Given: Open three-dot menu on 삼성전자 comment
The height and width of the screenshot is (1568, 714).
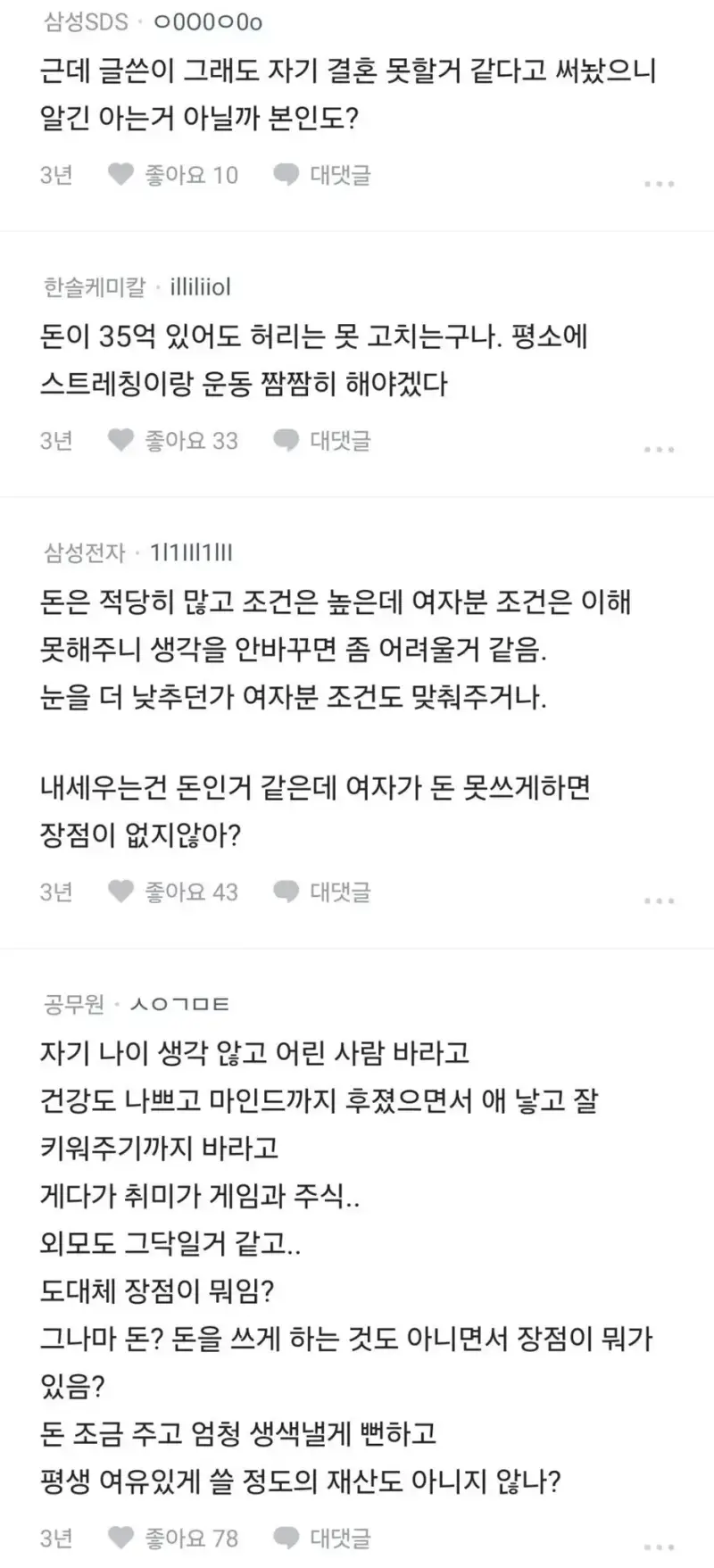Looking at the screenshot, I should tap(659, 901).
